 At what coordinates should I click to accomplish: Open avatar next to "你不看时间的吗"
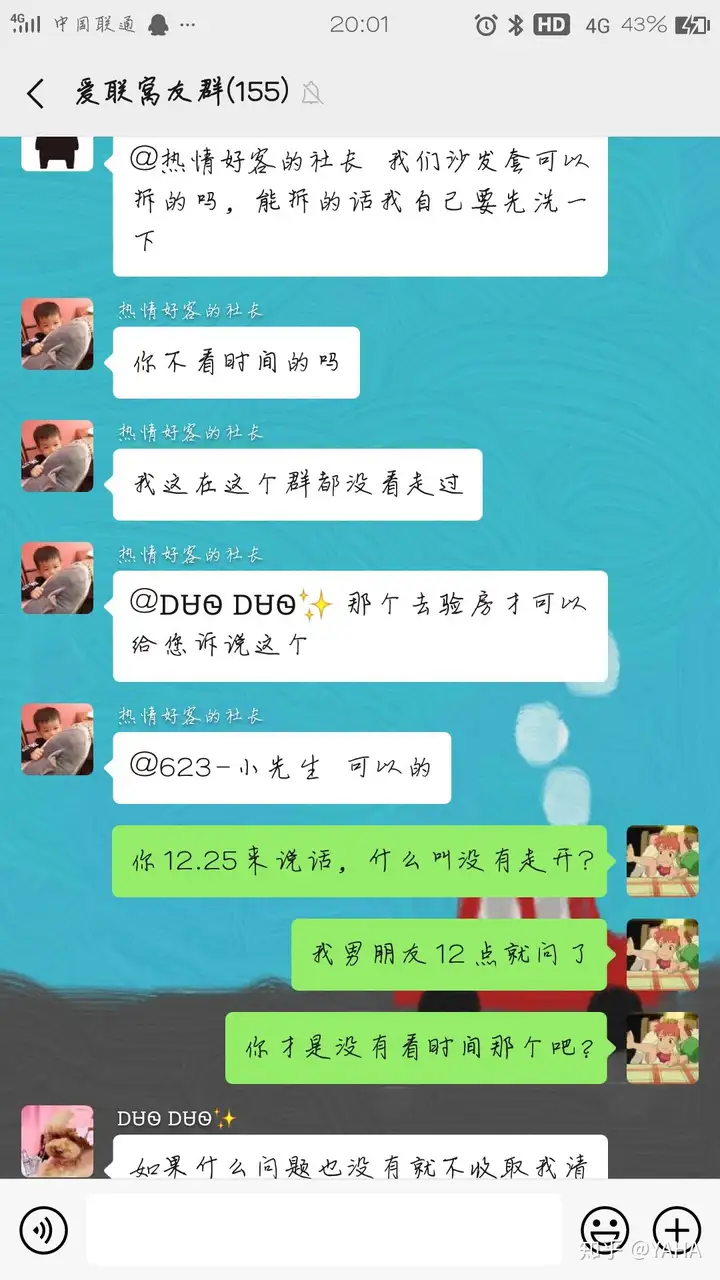pos(57,334)
